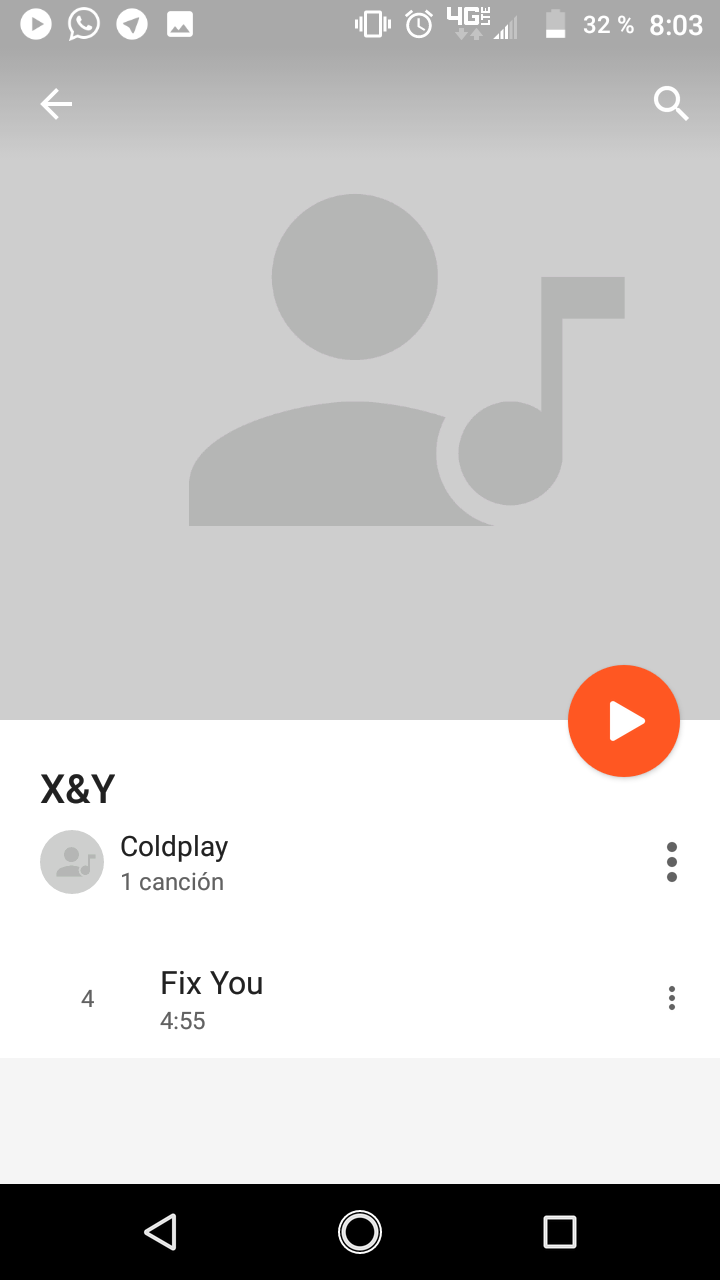
Task: Open the recent apps view
Action: click(560, 1232)
